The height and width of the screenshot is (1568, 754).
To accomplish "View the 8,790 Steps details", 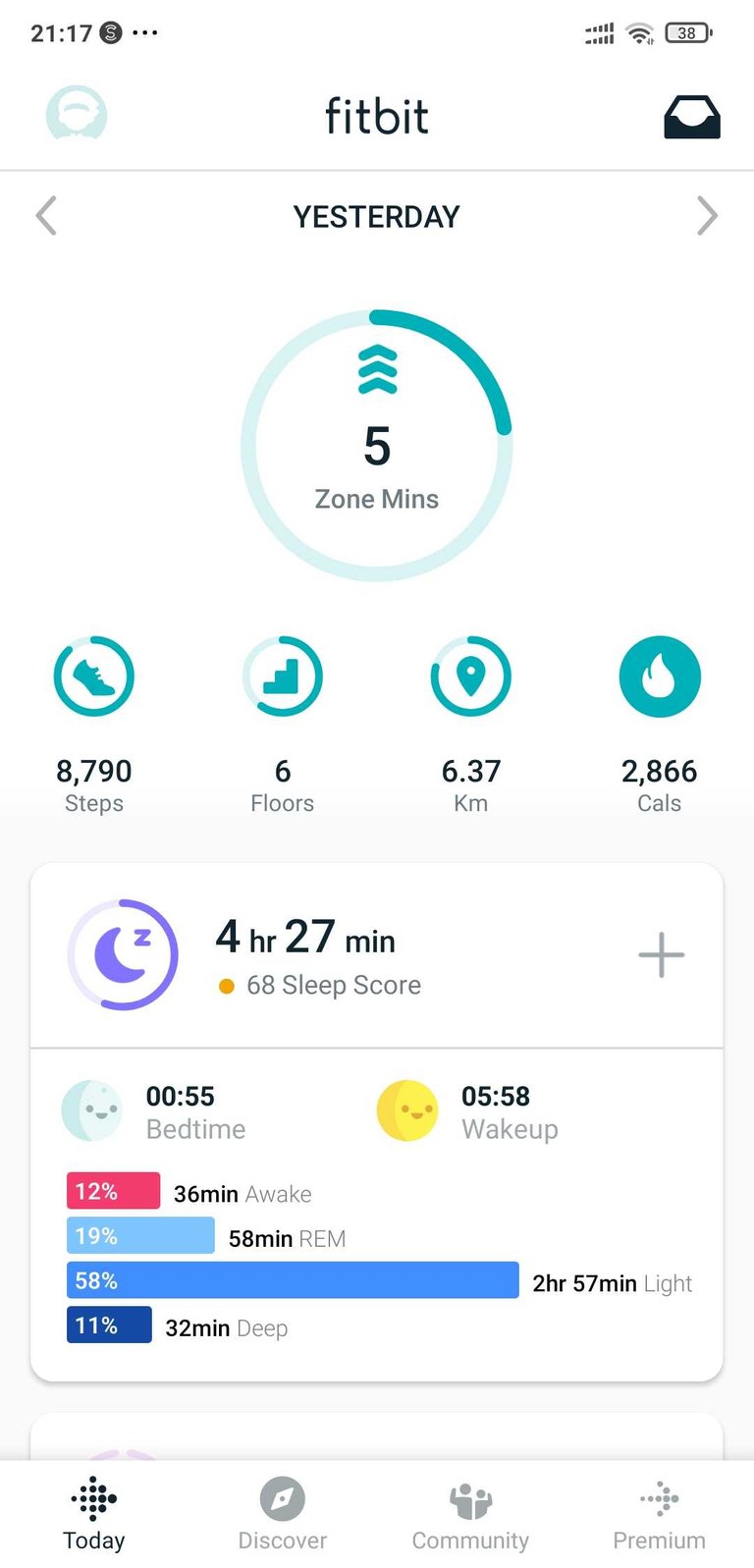I will coord(94,726).
